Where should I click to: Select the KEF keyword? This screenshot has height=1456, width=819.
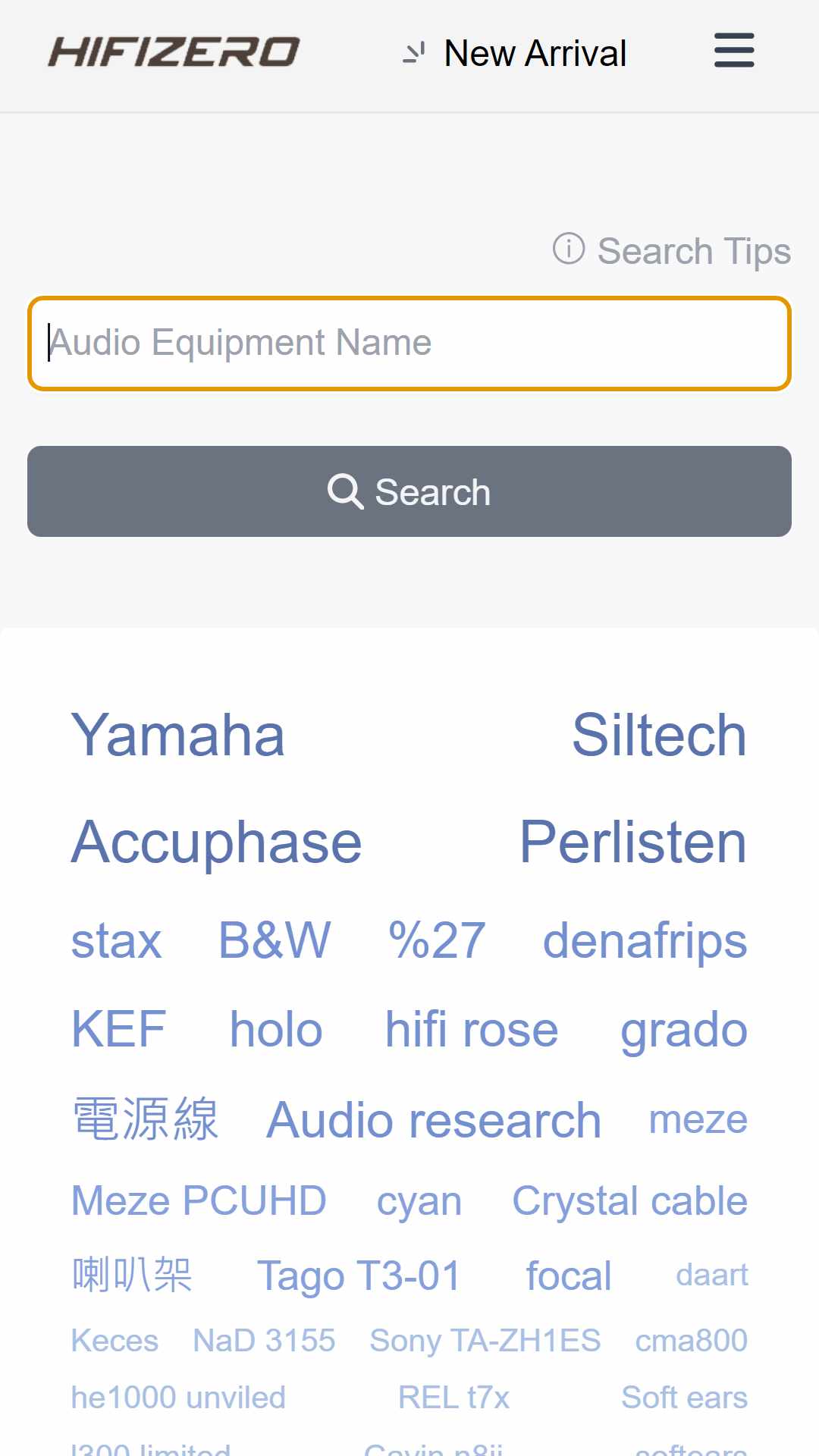click(x=118, y=1029)
